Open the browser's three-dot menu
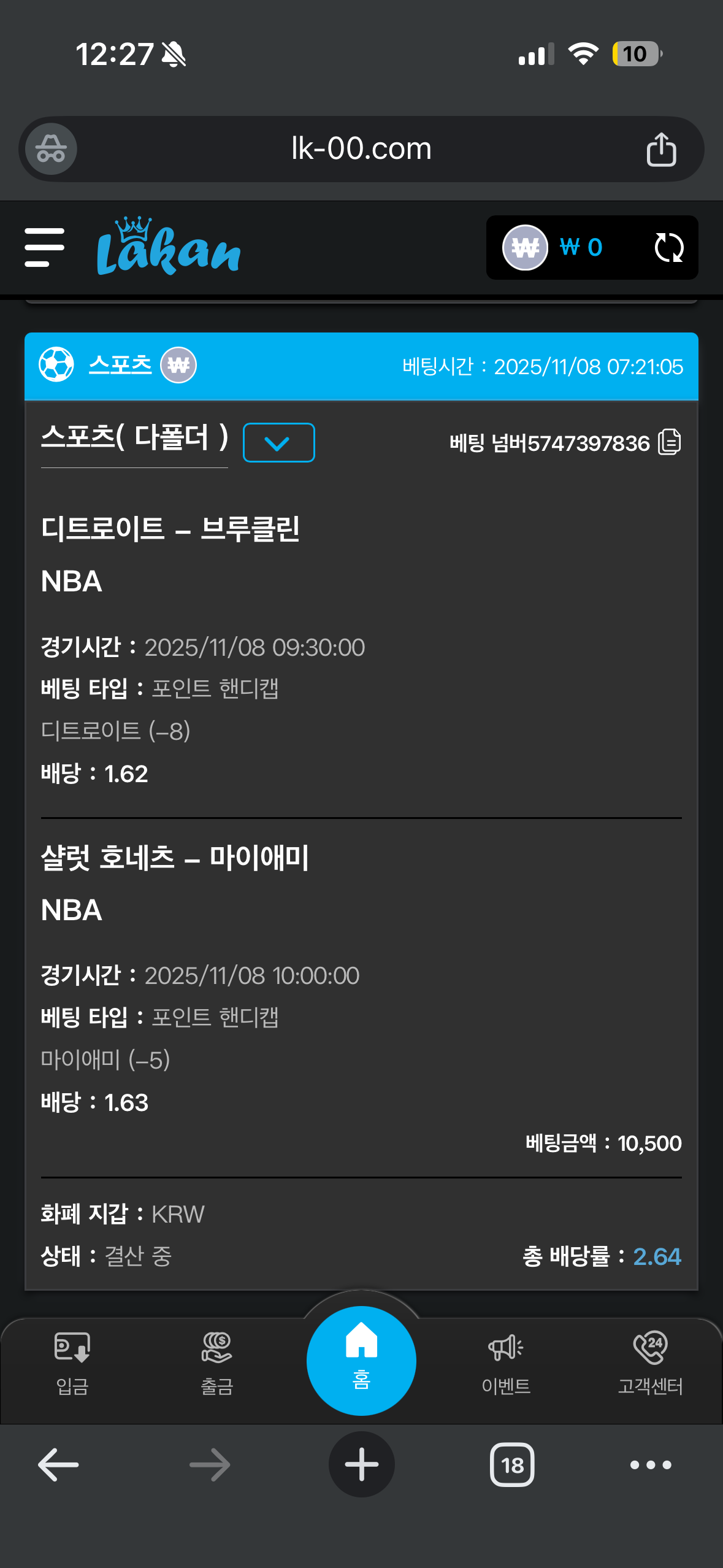The height and width of the screenshot is (1568, 723). click(x=651, y=1465)
